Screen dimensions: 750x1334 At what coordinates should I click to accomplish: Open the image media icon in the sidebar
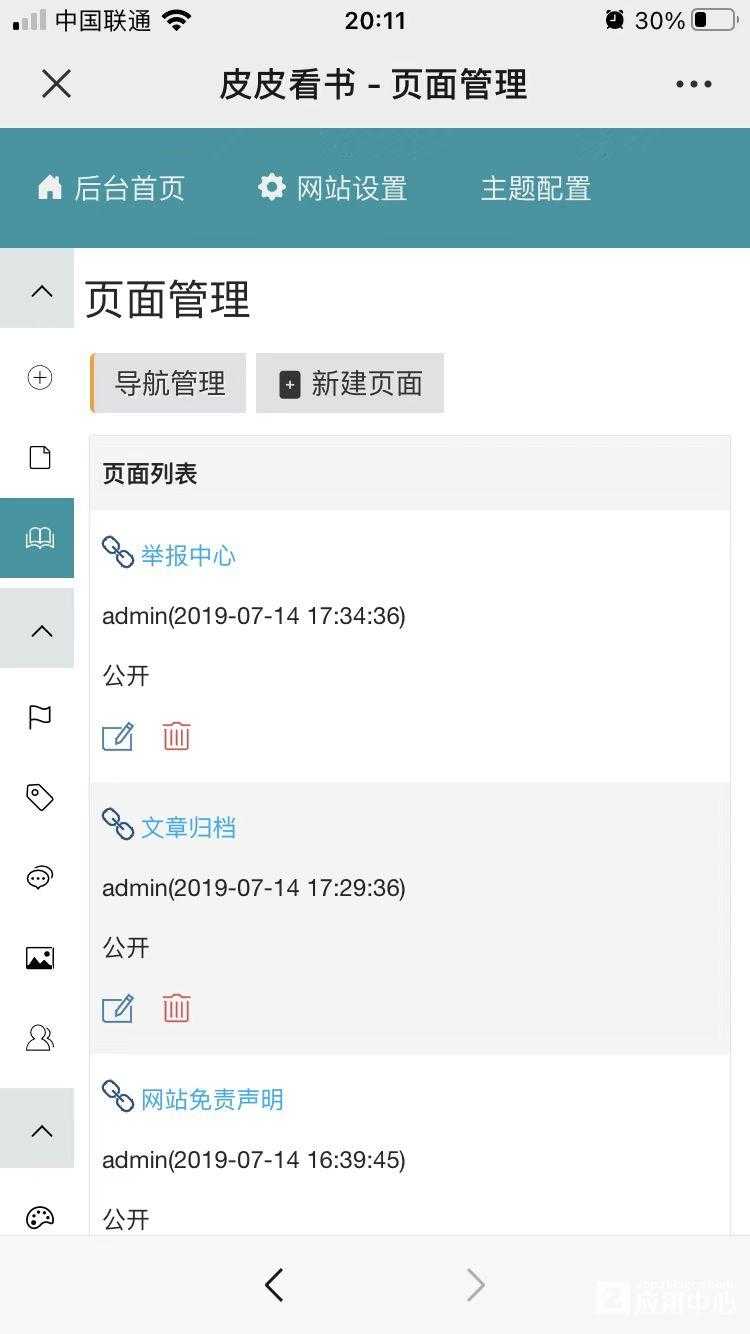tap(39, 958)
